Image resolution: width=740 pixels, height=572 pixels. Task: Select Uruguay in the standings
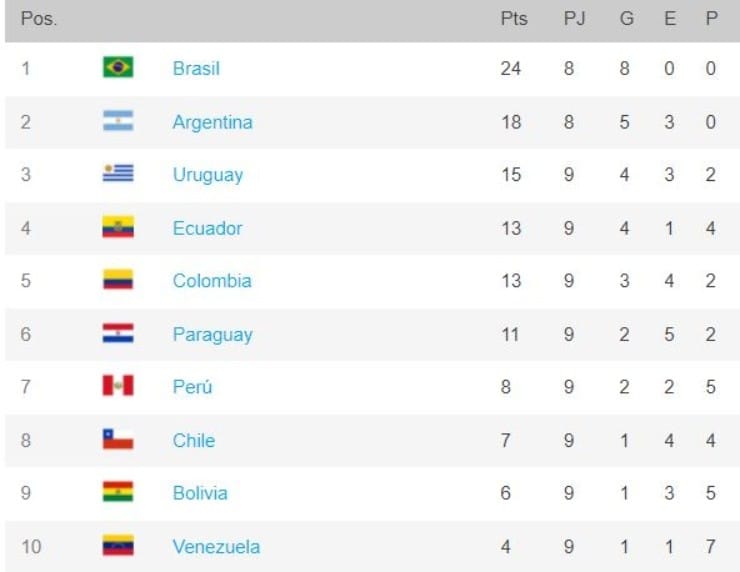coord(207,175)
